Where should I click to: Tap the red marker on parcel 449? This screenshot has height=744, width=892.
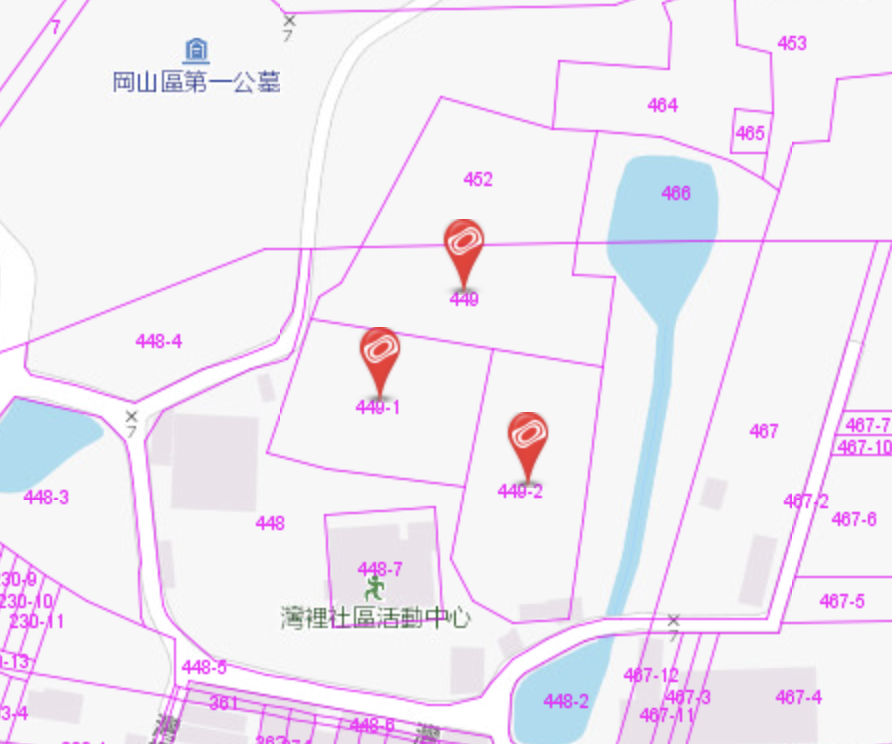click(463, 243)
